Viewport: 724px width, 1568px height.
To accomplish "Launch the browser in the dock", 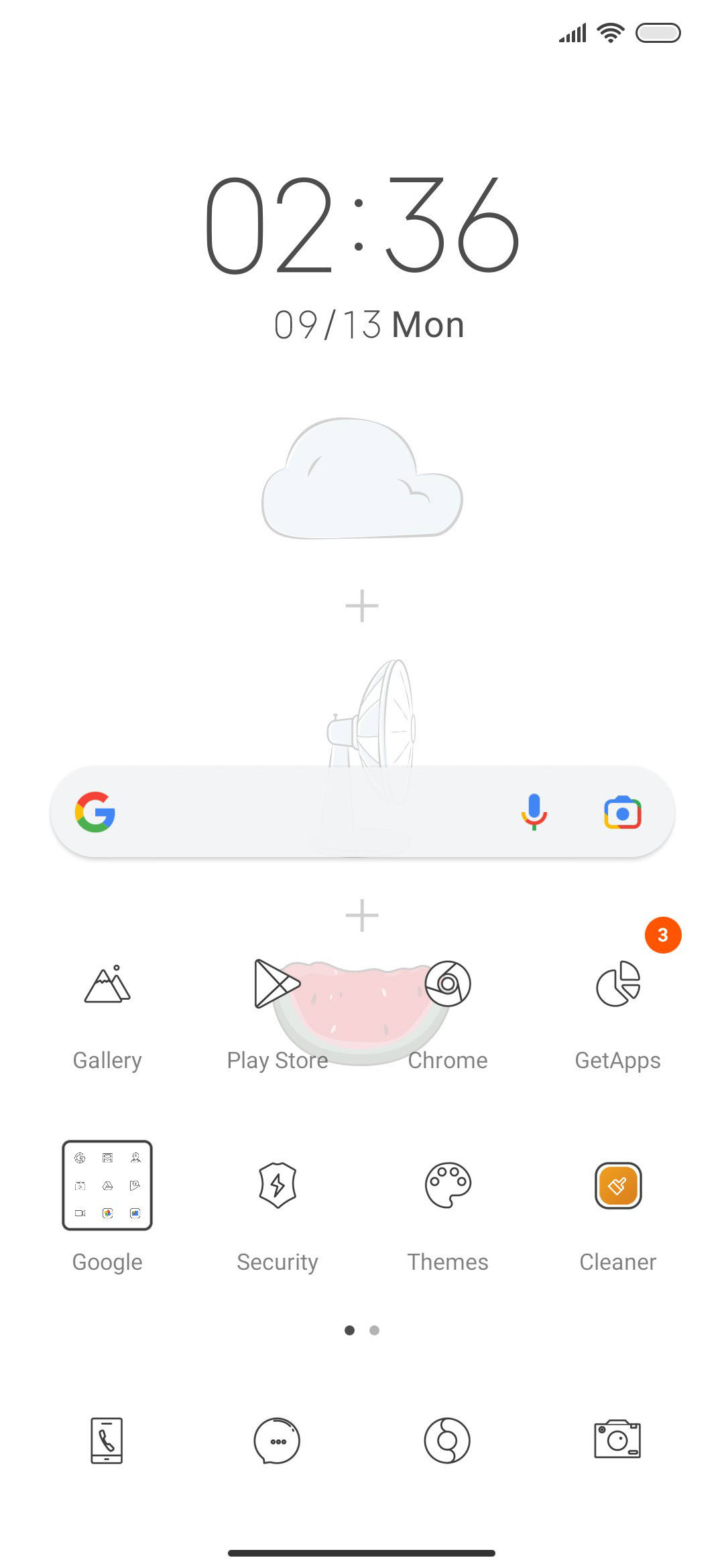I will 447,1440.
